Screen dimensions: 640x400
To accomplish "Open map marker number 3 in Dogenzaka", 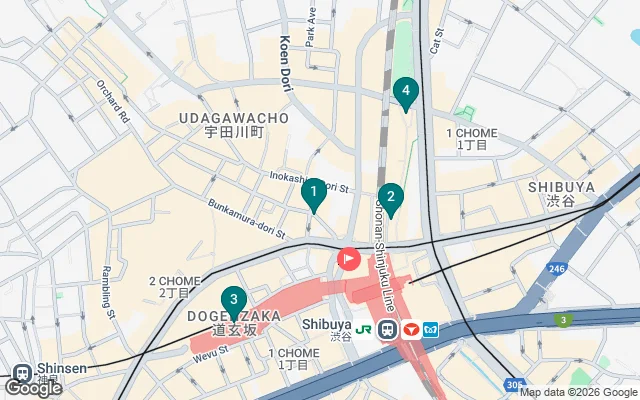I will tap(234, 300).
